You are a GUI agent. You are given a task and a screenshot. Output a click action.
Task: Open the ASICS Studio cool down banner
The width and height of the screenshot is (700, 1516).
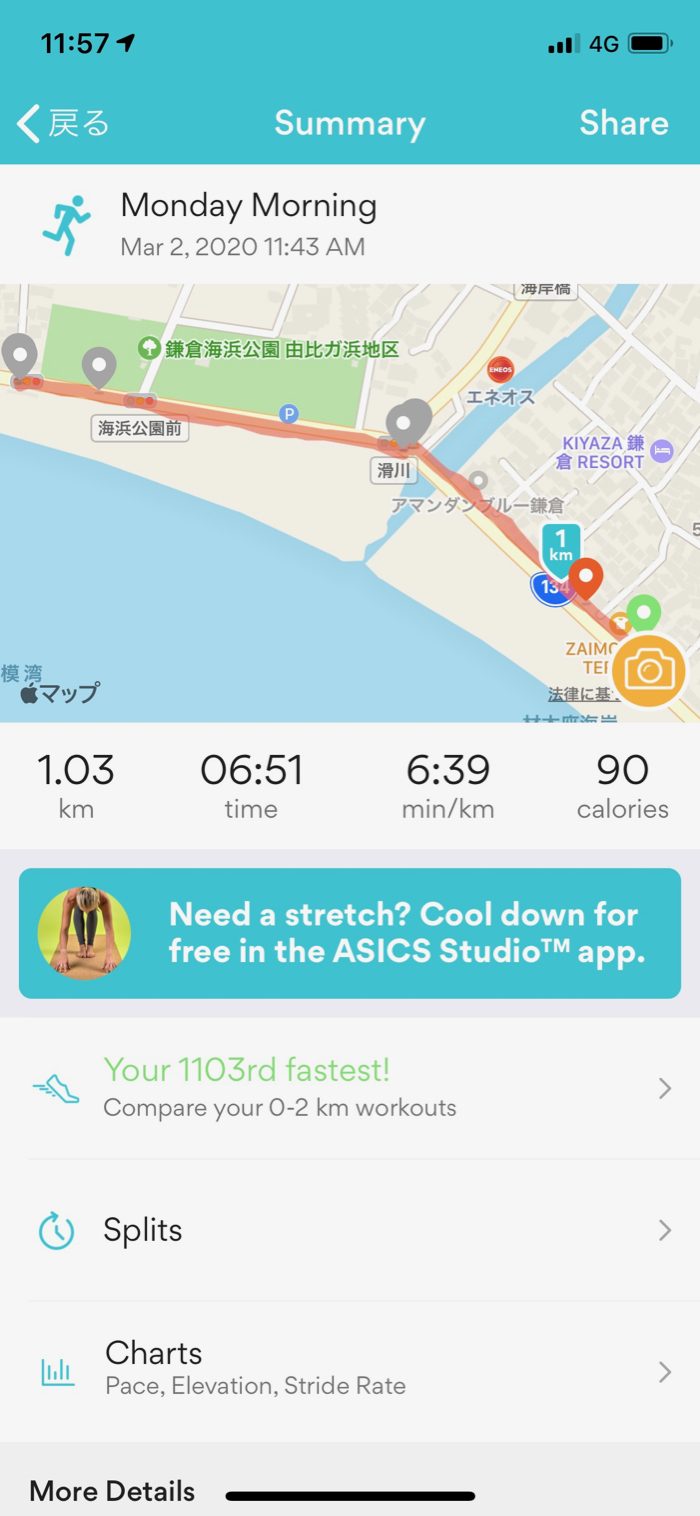tap(350, 933)
